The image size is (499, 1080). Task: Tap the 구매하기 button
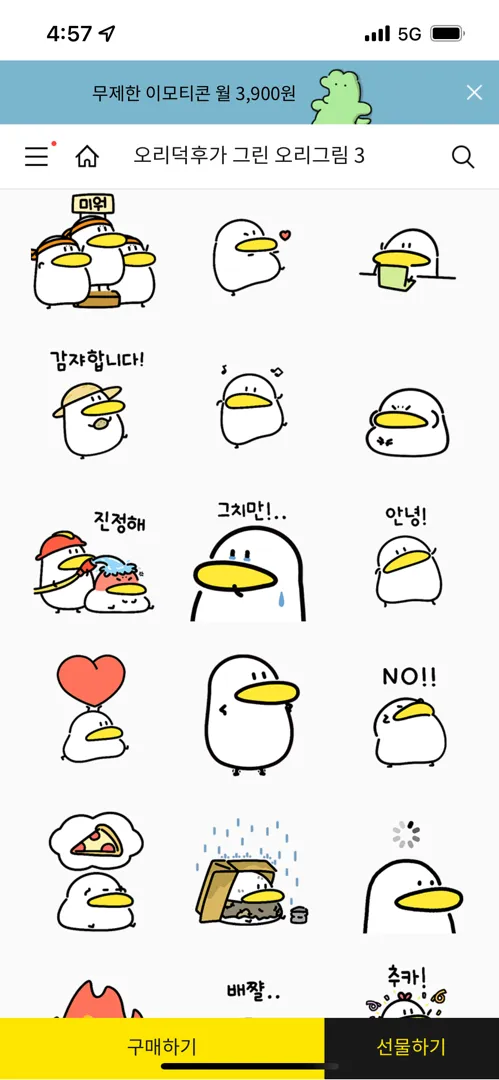pos(162,1047)
